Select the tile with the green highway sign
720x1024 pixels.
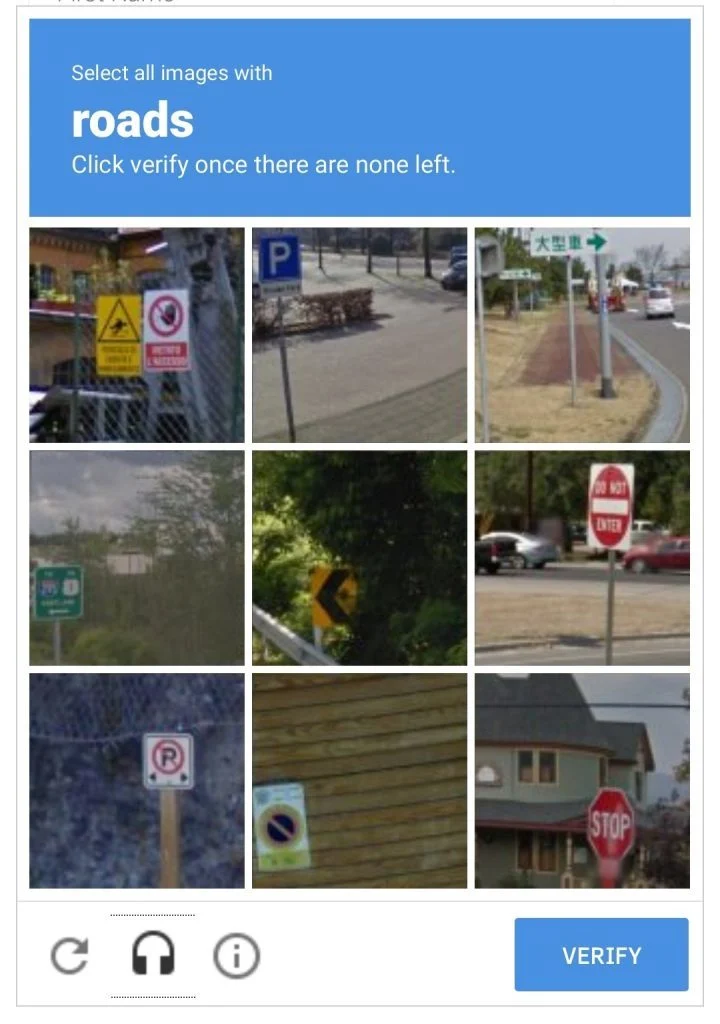pyautogui.click(x=136, y=557)
